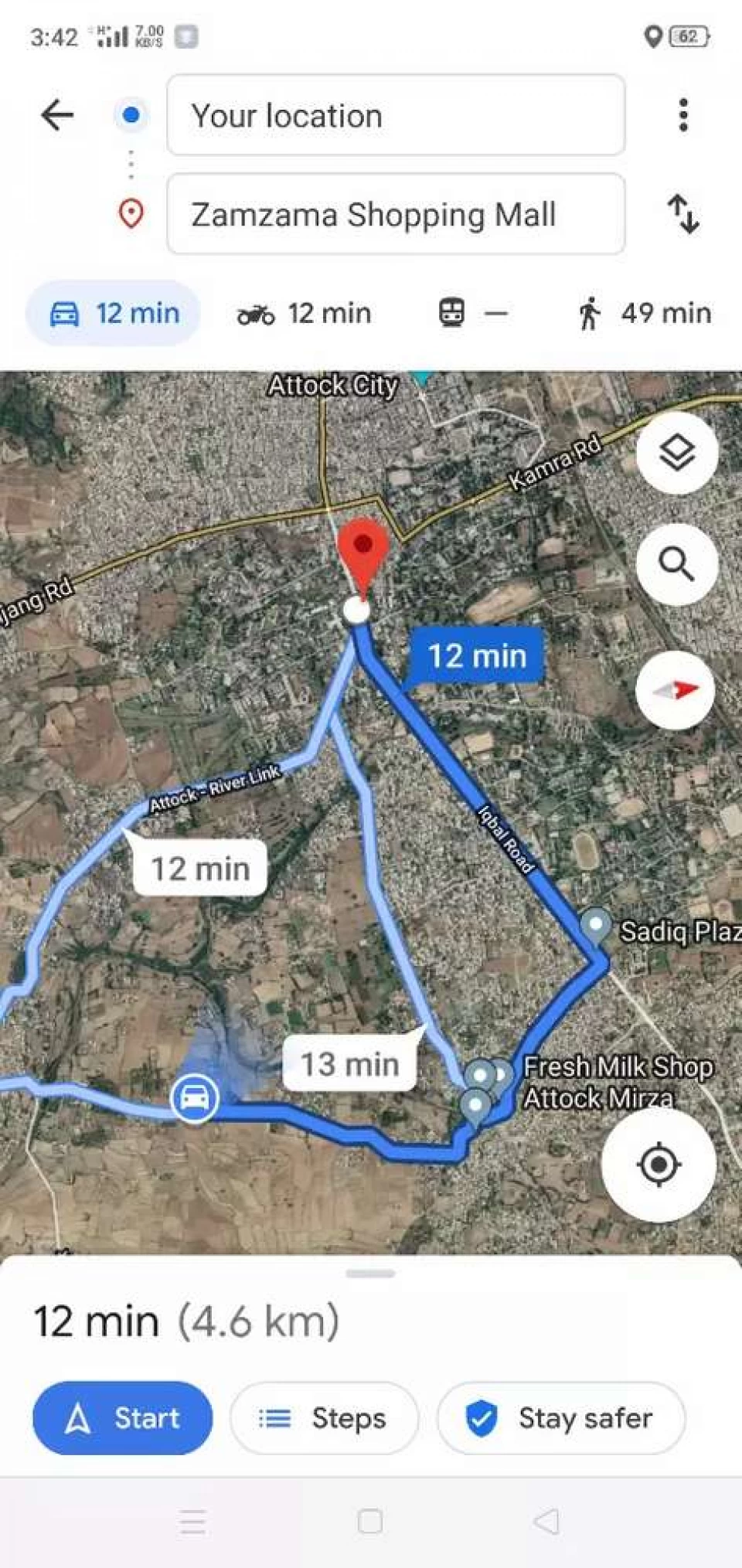This screenshot has width=742, height=1568.
Task: Choose the Attock-River Link 12 min route
Action: 200,869
